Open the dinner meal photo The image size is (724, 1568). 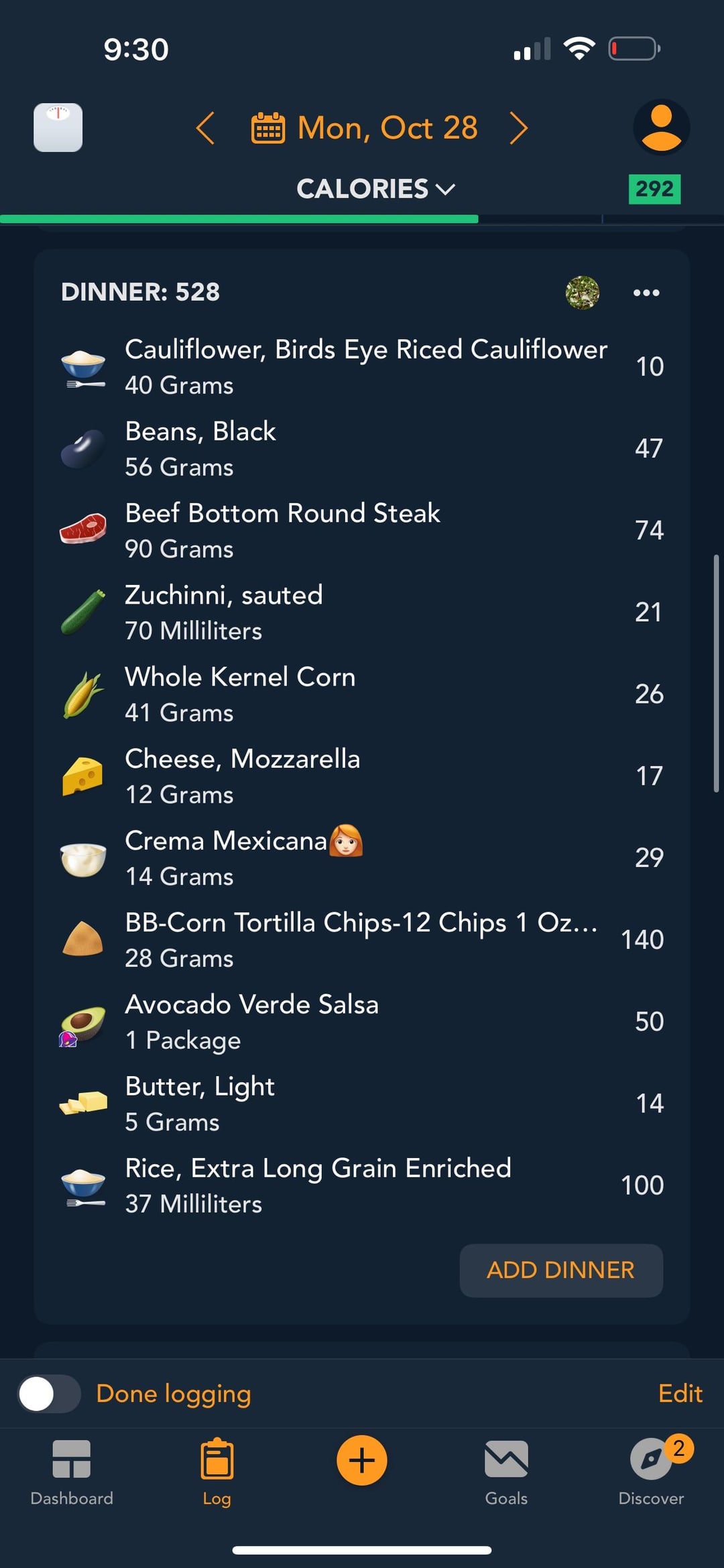coord(583,292)
